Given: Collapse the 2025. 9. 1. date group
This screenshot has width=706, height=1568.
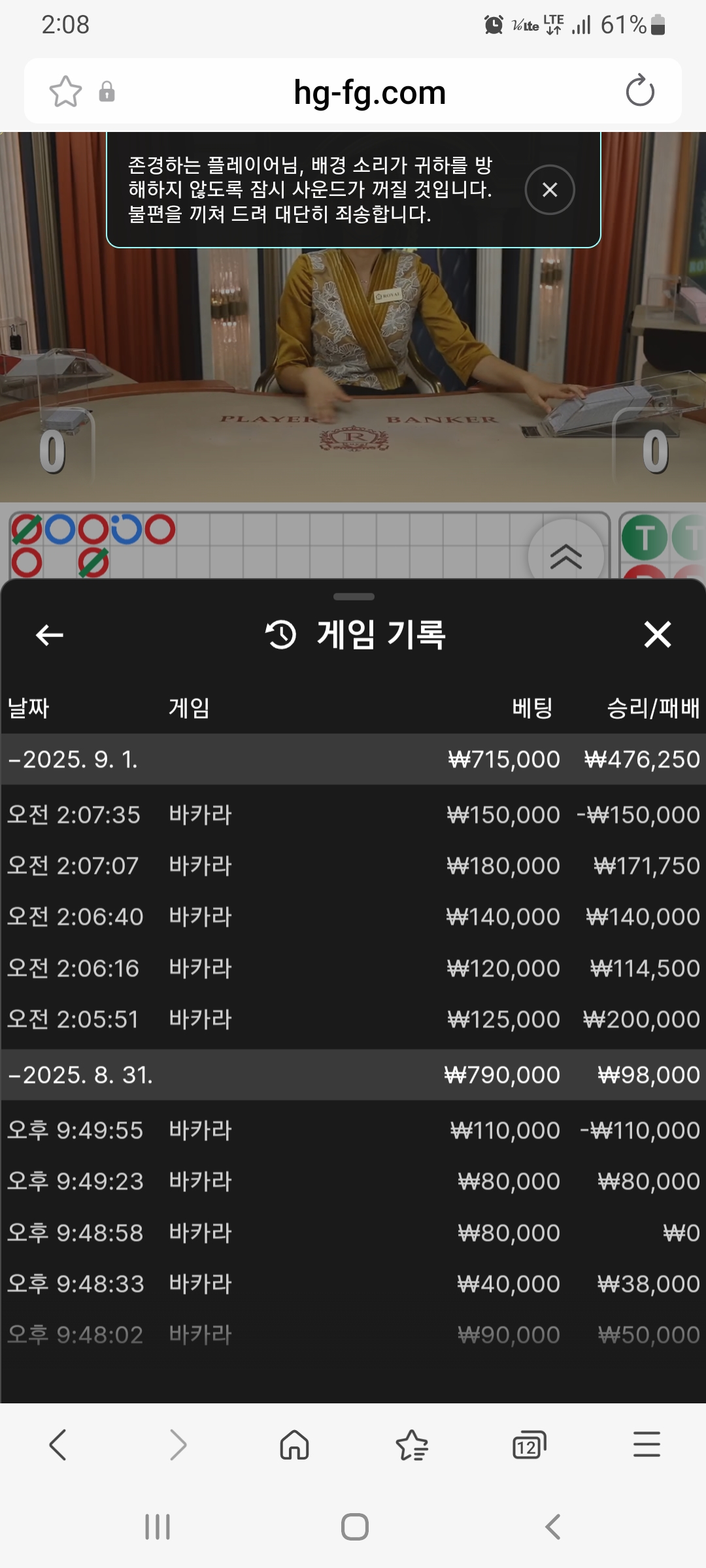Looking at the screenshot, I should (72, 759).
